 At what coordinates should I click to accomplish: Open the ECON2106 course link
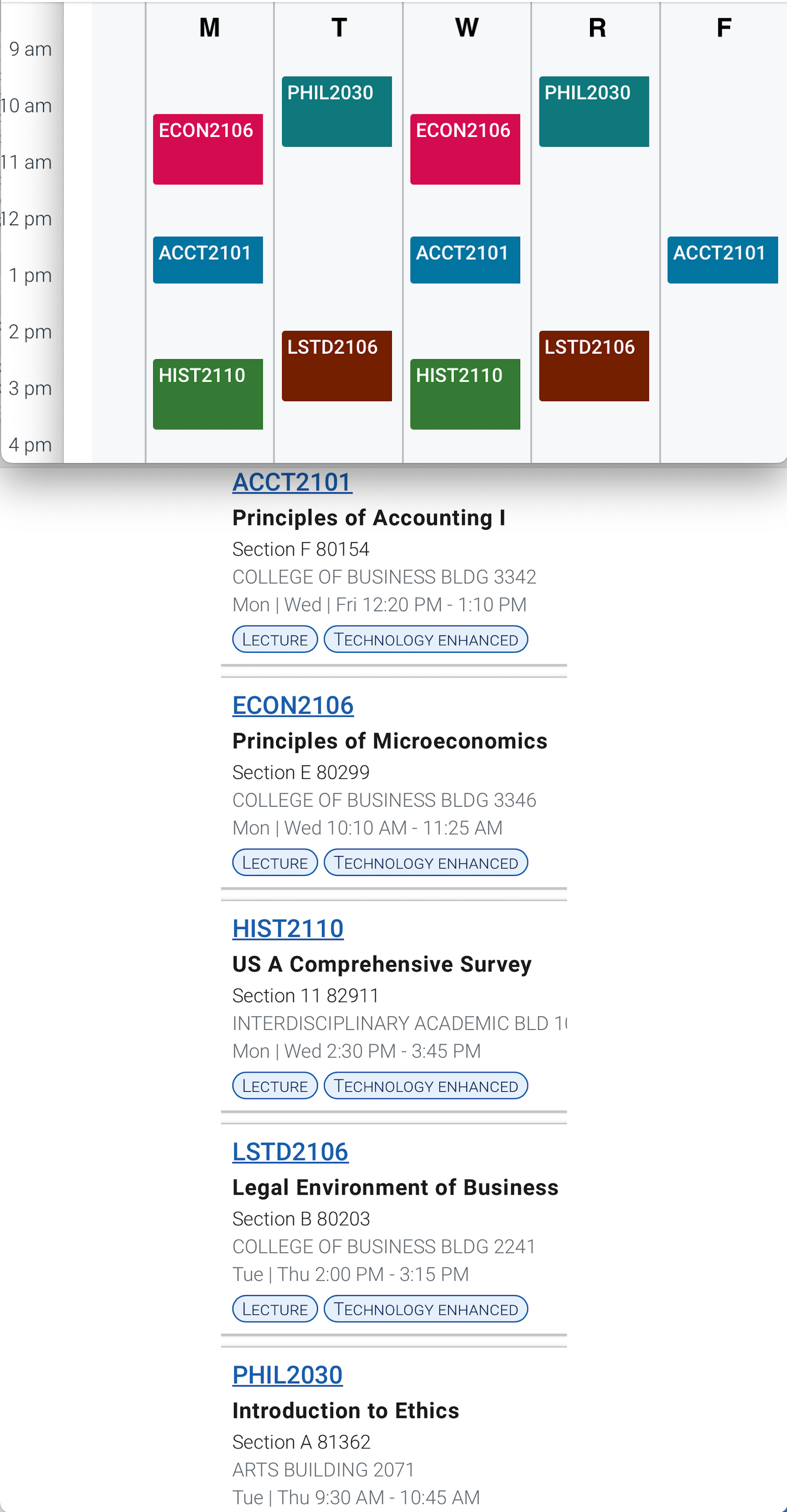(293, 705)
